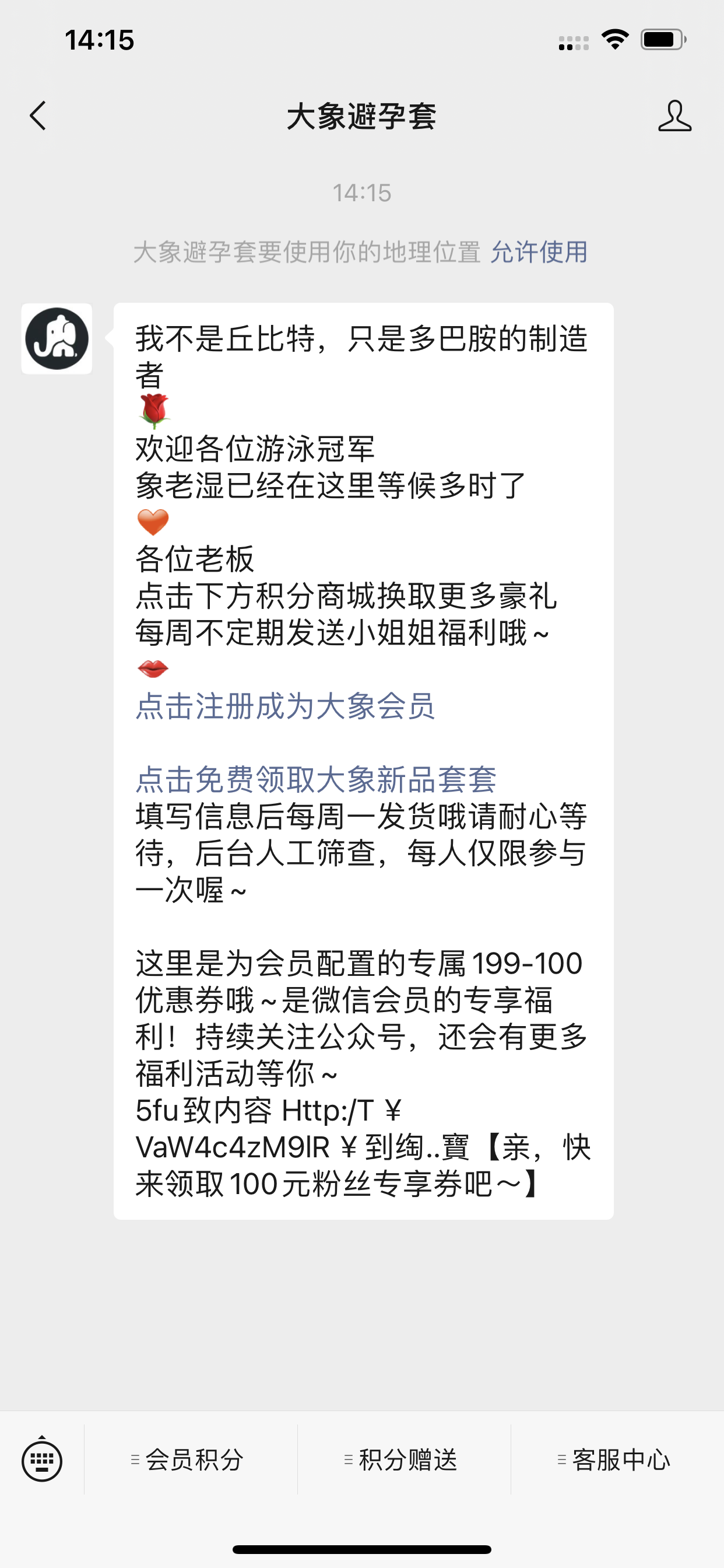Open the elephant avatar of the account
The width and height of the screenshot is (724, 1568).
[57, 338]
